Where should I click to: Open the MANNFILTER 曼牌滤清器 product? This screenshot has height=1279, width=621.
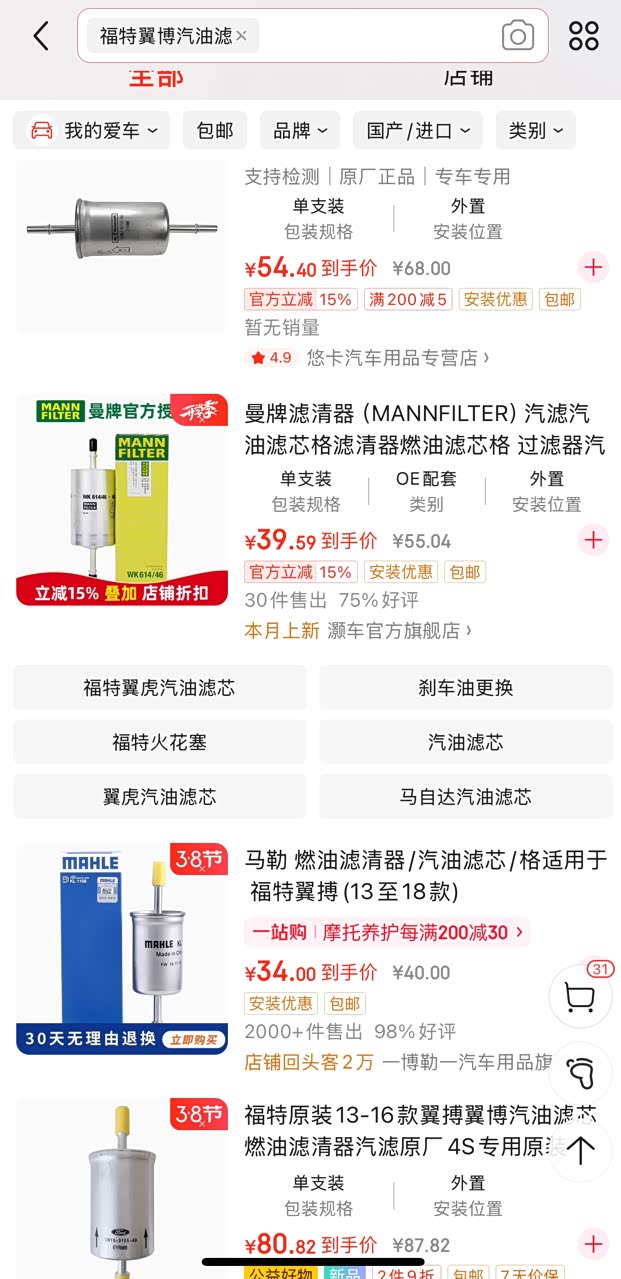(x=425, y=429)
